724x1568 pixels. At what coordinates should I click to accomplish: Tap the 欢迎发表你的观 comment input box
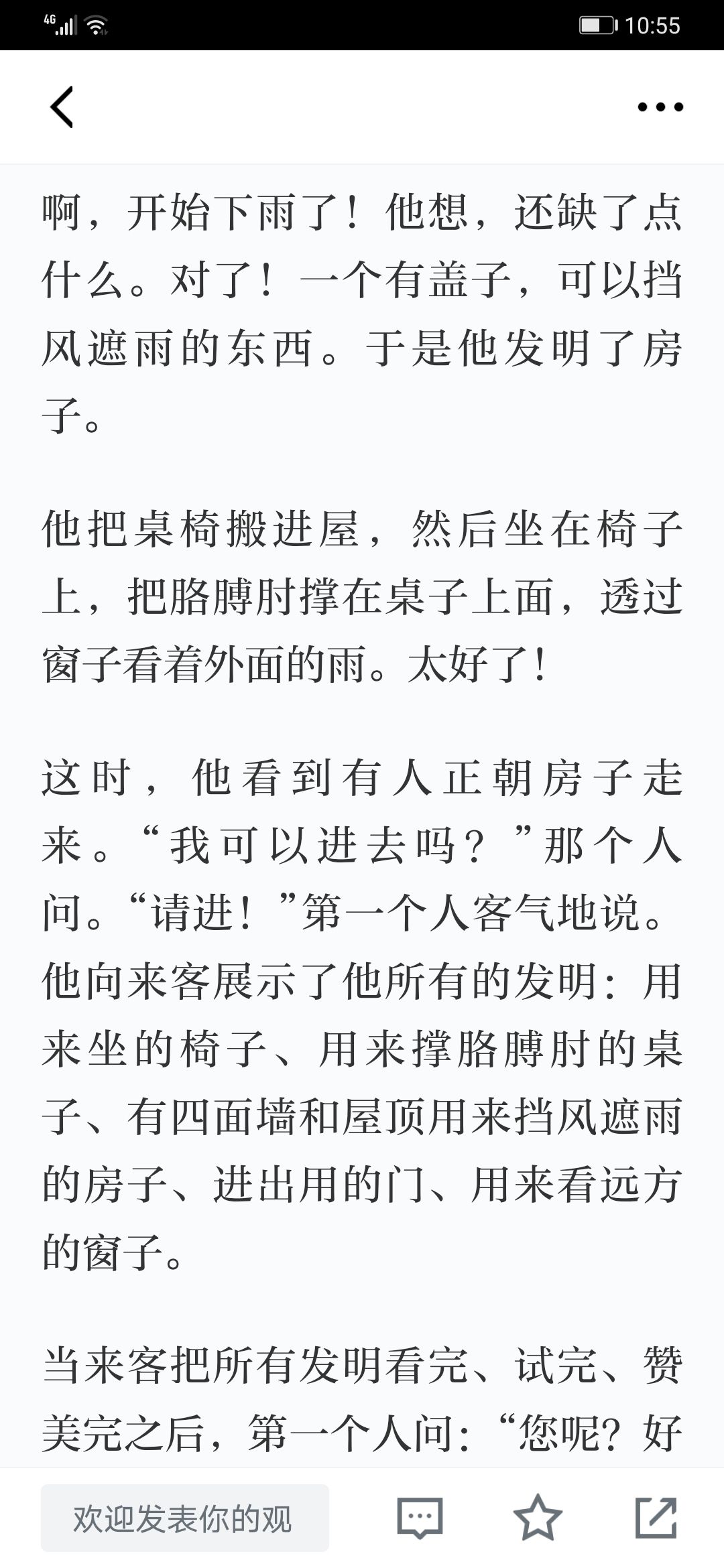click(185, 1518)
